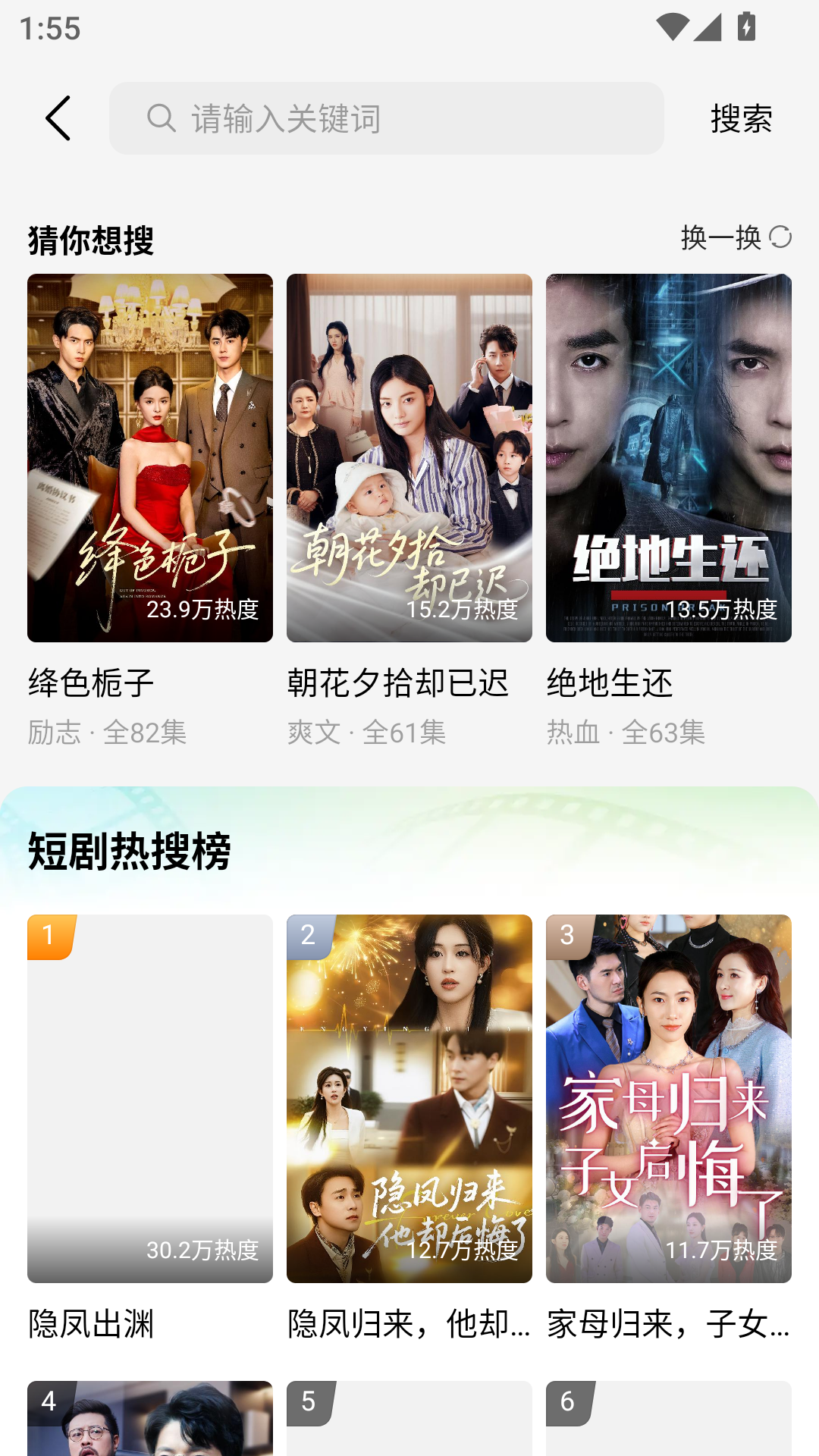Open the rank 5 hot search drama
Image resolution: width=819 pixels, height=1456 pixels.
click(x=409, y=1418)
